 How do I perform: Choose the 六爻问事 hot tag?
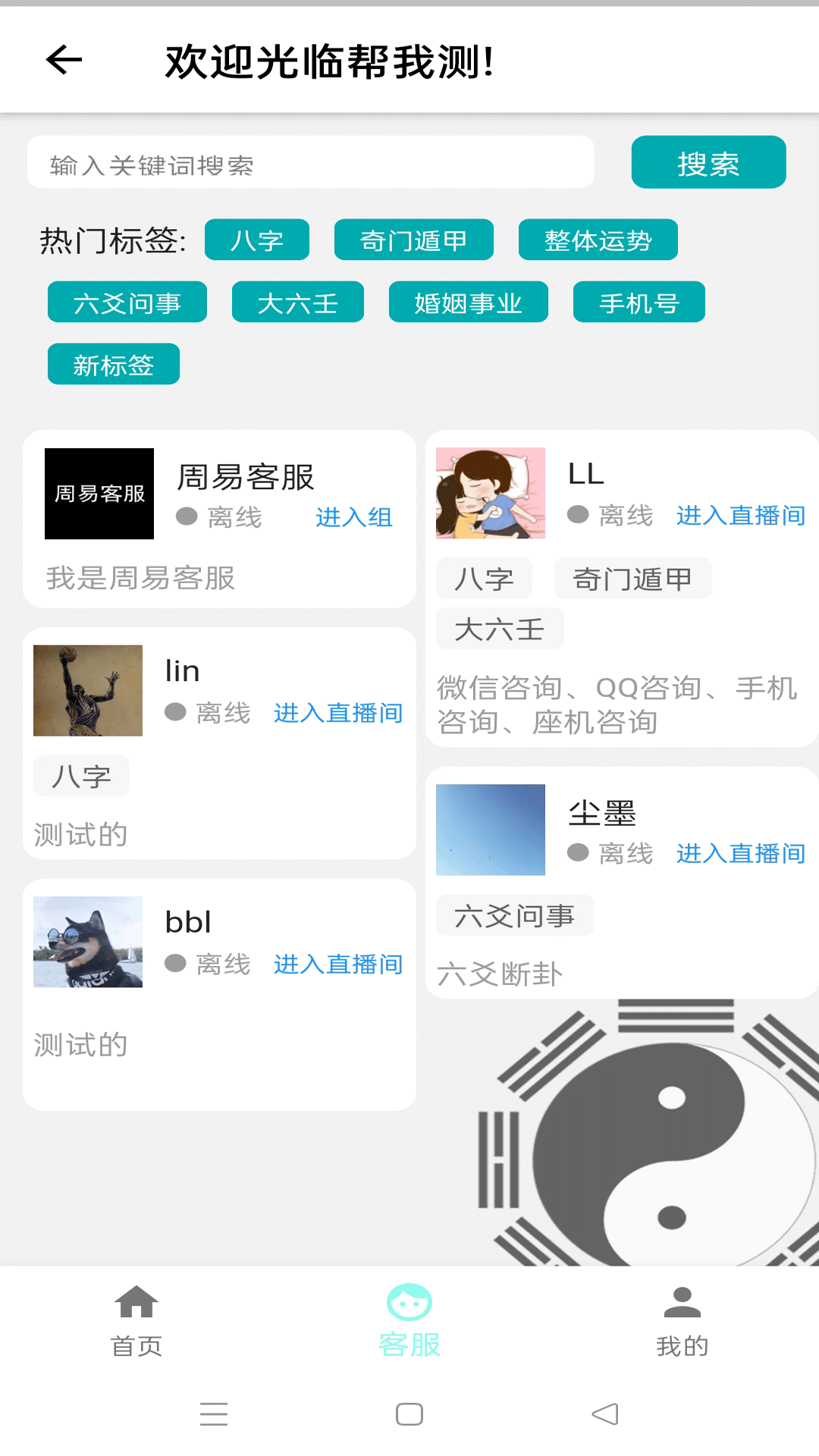tap(127, 303)
